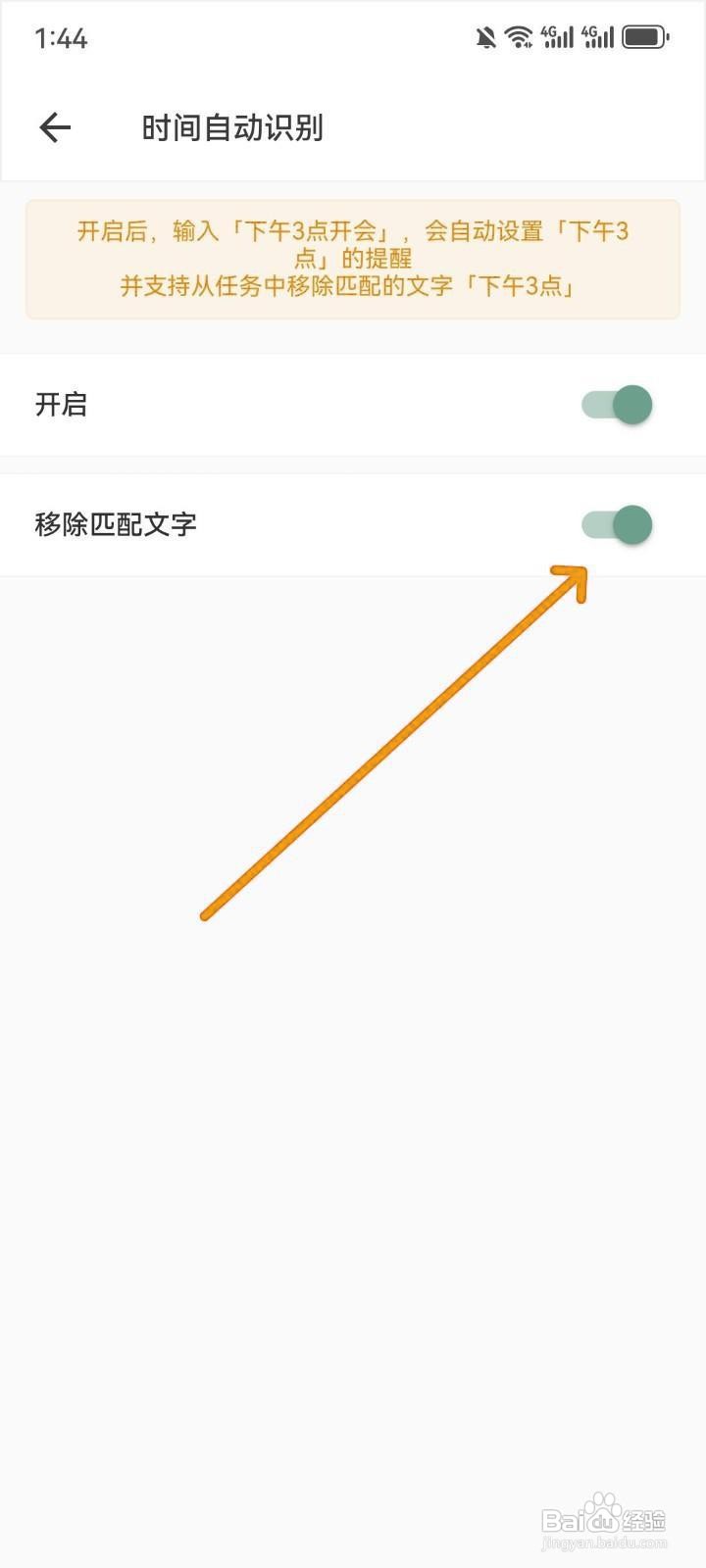Tap the back arrow to return
The width and height of the screenshot is (706, 1568).
(55, 126)
